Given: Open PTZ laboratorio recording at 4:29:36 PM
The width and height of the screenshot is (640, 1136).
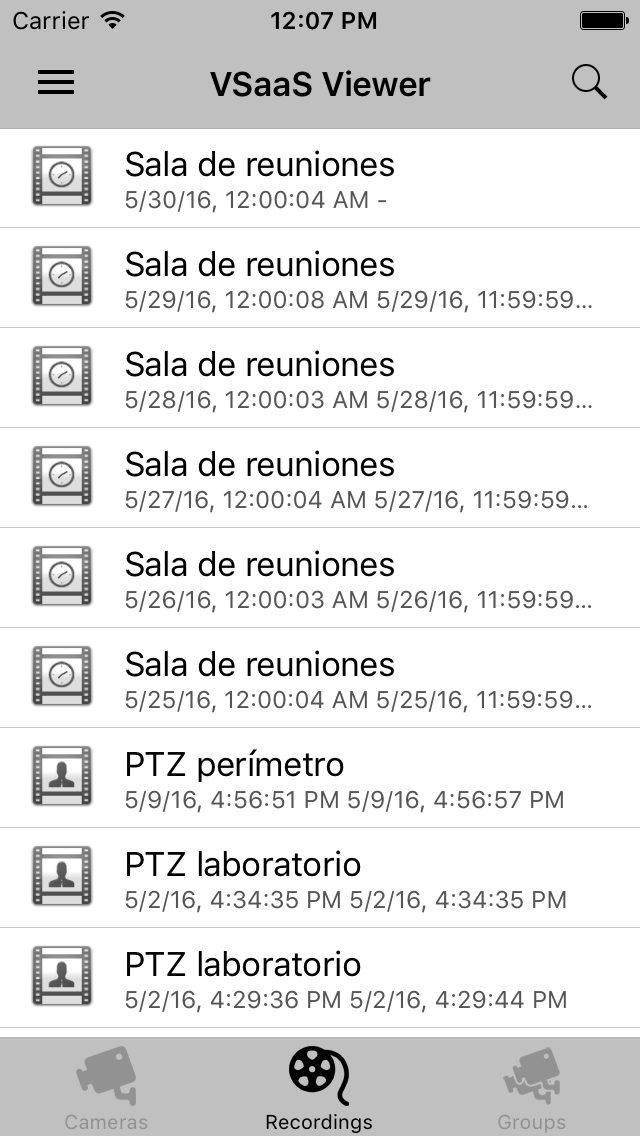Looking at the screenshot, I should click(x=320, y=977).
